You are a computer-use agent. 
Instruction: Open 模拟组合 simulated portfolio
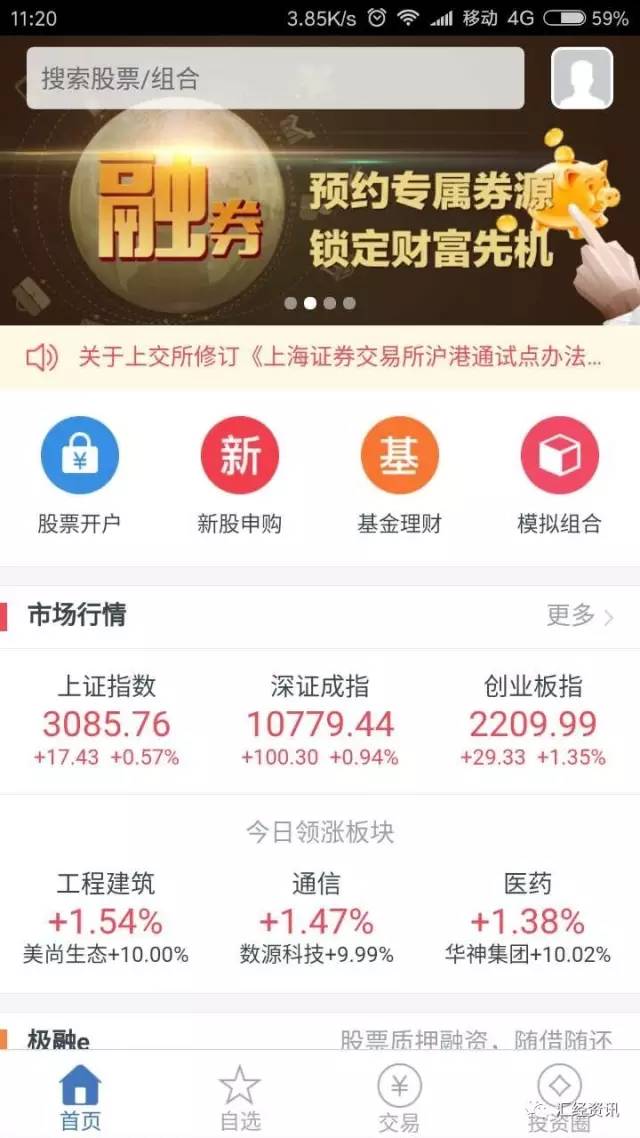(x=559, y=475)
